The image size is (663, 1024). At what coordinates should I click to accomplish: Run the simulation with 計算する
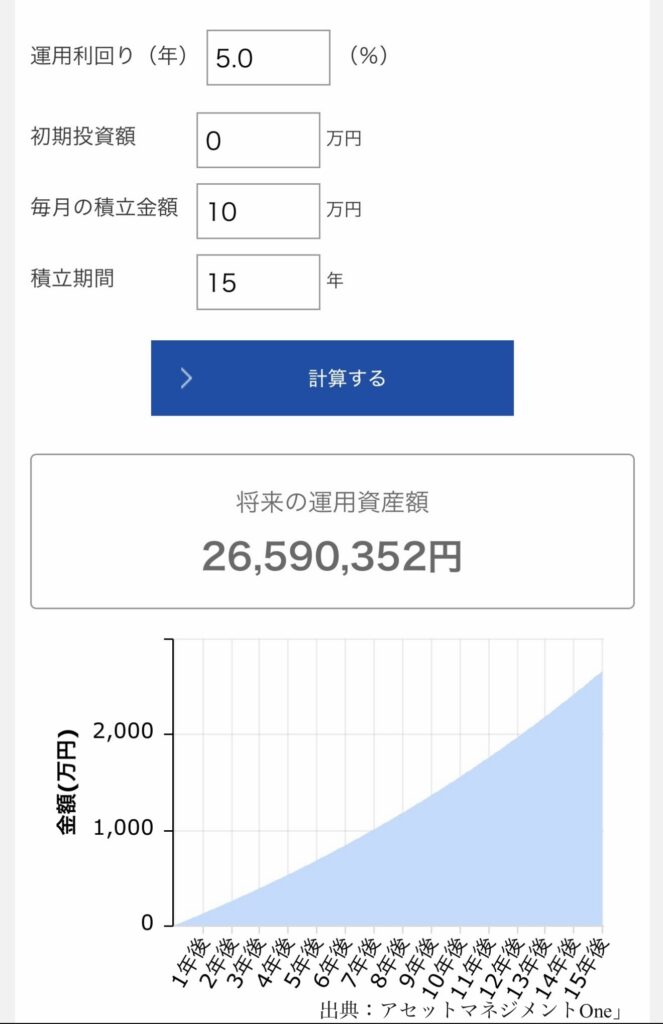(x=332, y=378)
